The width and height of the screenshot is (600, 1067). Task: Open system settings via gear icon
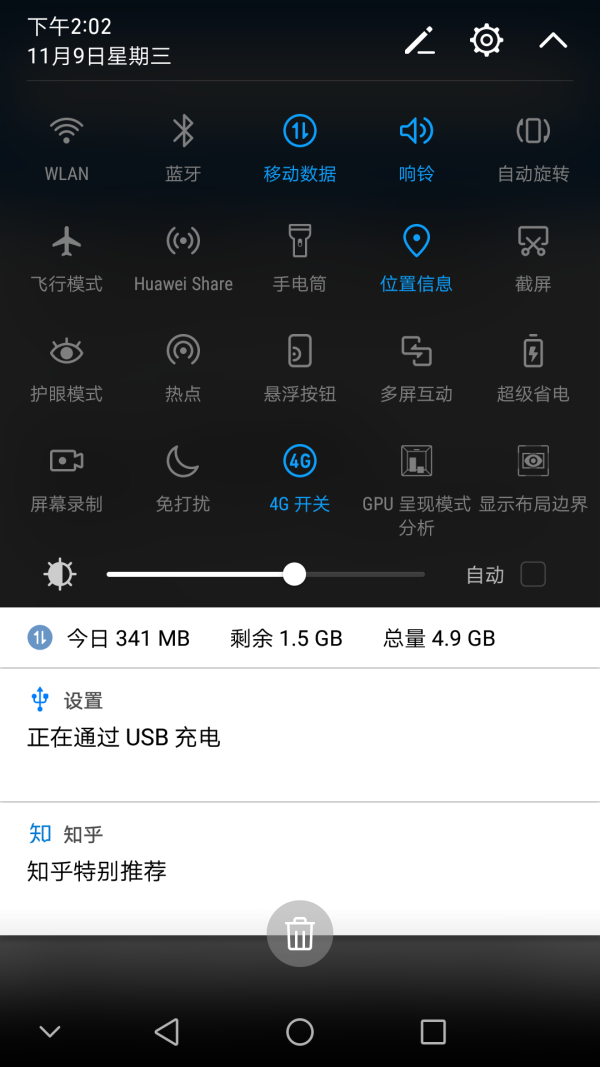coord(486,41)
